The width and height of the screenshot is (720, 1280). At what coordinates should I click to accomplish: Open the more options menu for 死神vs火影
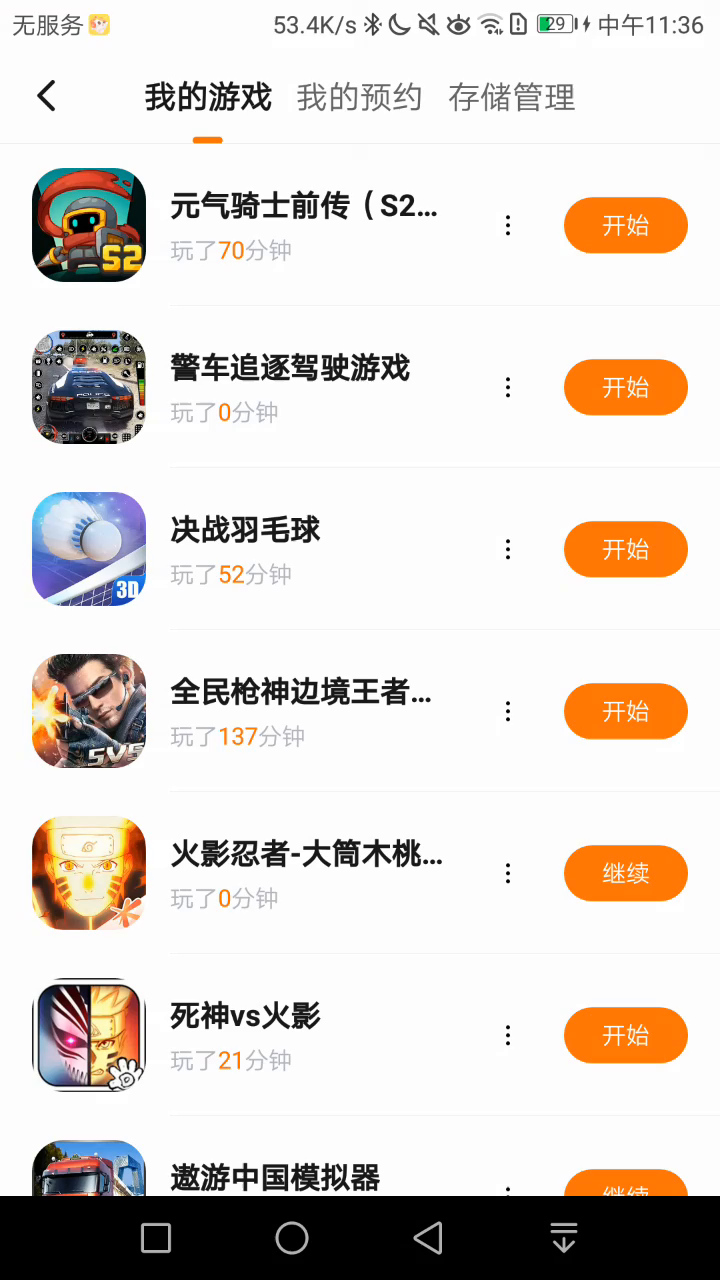pos(508,1035)
